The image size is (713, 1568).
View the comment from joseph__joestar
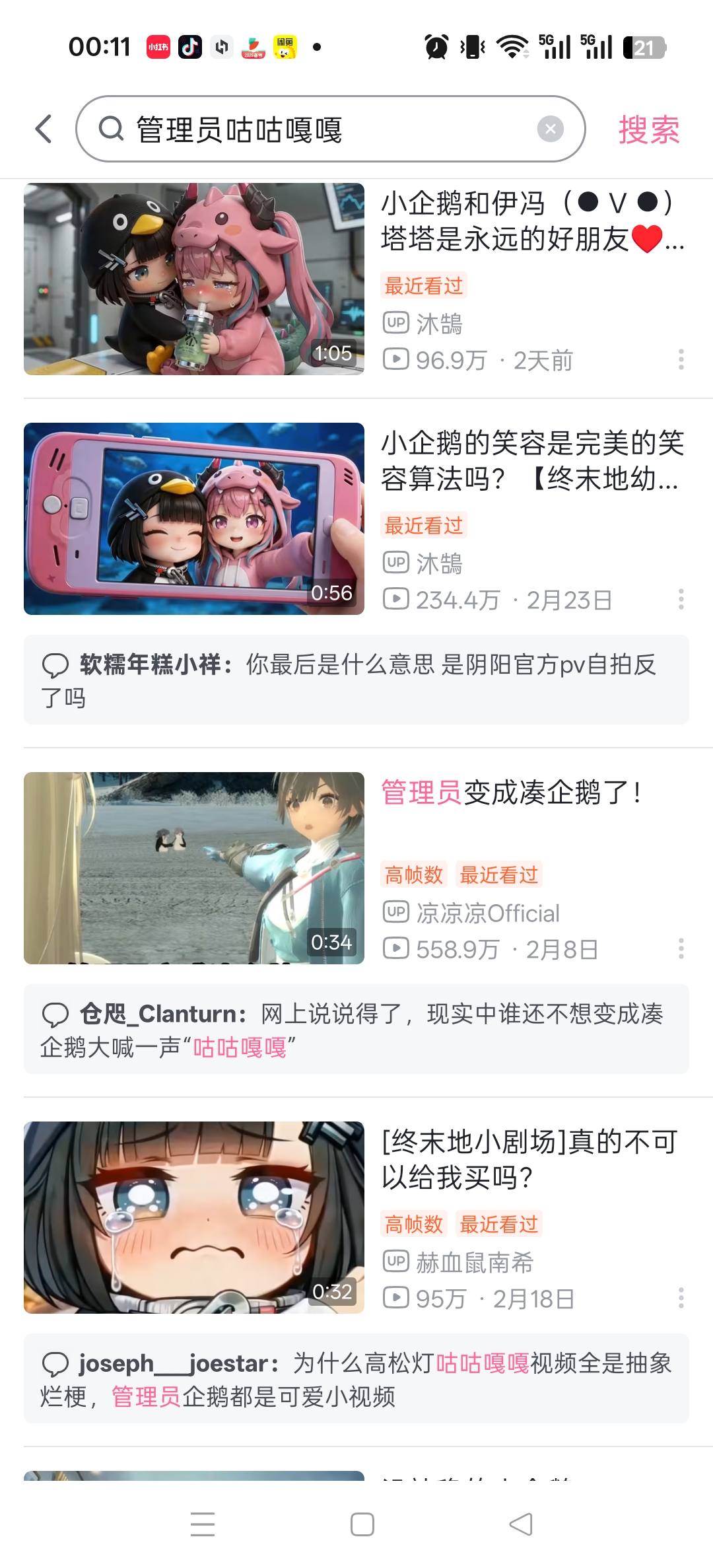(356, 1379)
